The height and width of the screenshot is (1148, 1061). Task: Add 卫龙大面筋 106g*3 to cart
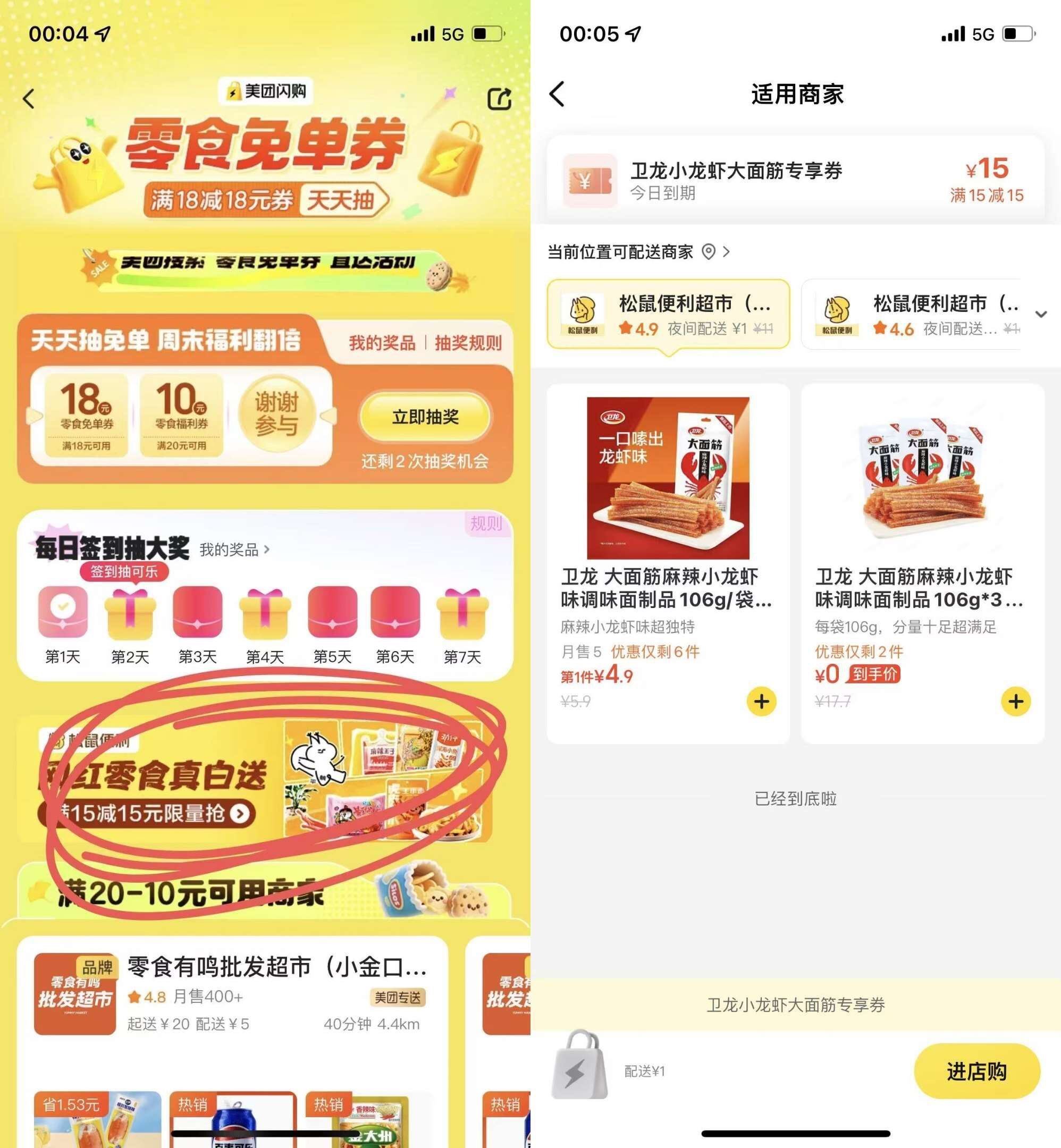pos(1016,702)
